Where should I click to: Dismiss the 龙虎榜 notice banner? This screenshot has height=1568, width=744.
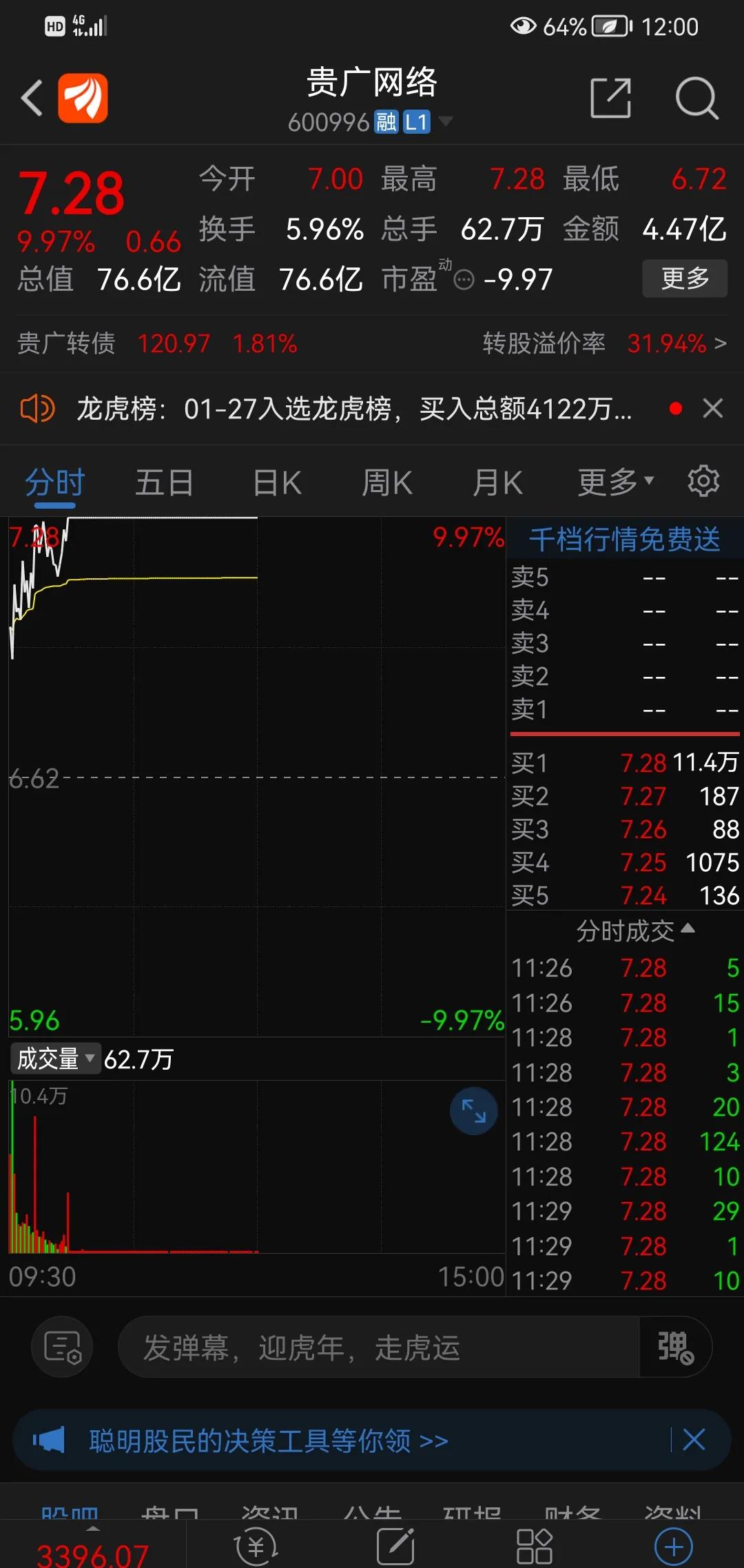point(713,408)
